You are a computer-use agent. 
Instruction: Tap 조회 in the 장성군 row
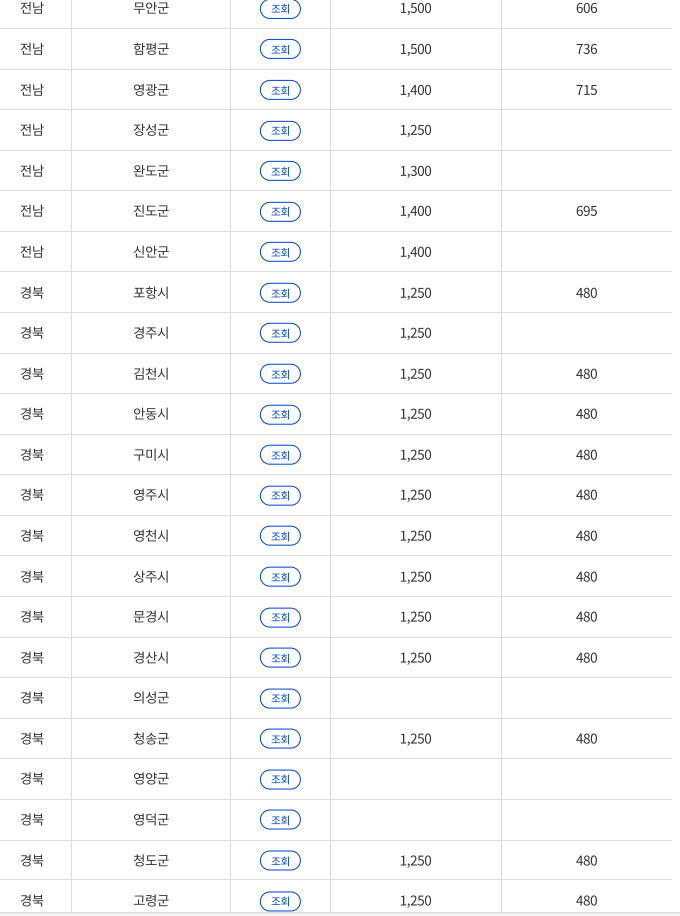[280, 130]
